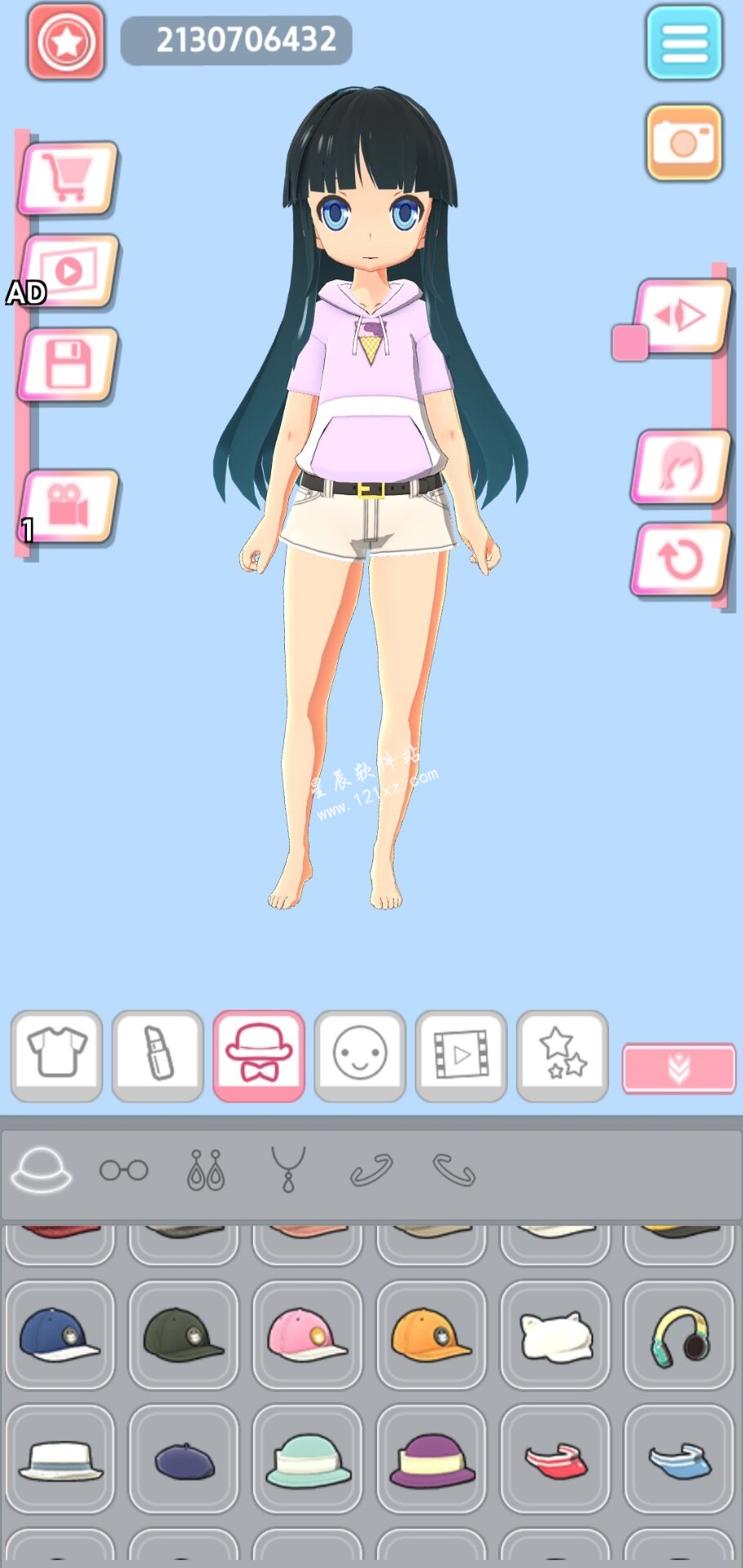Viewport: 743px width, 1568px height.
Task: Switch to the makeup lipstick tab
Action: coord(158,1055)
